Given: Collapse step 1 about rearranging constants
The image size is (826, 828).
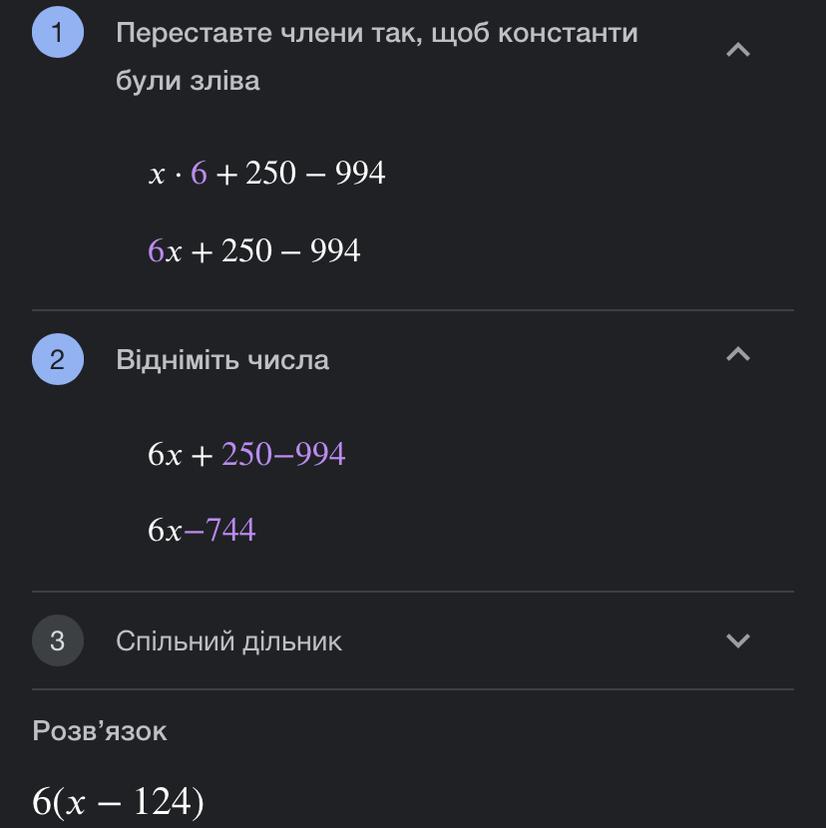Looking at the screenshot, I should pyautogui.click(x=737, y=49).
